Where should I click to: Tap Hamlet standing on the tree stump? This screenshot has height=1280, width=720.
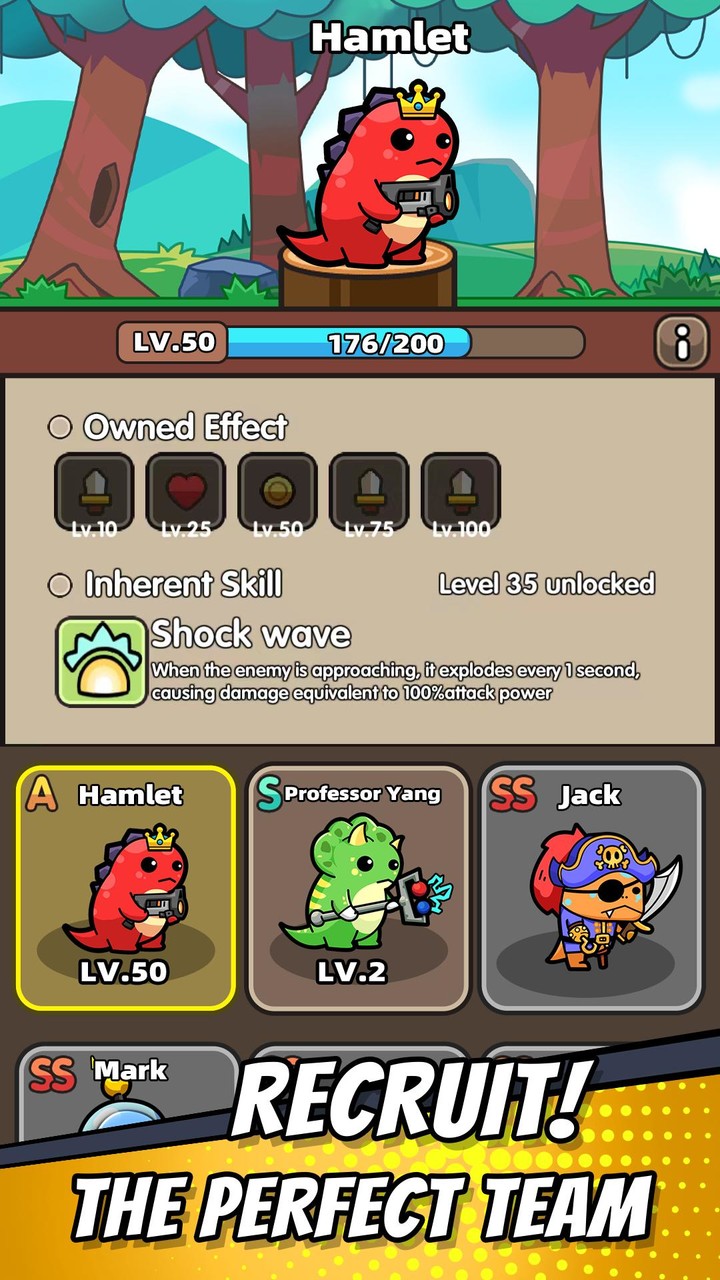(370, 180)
